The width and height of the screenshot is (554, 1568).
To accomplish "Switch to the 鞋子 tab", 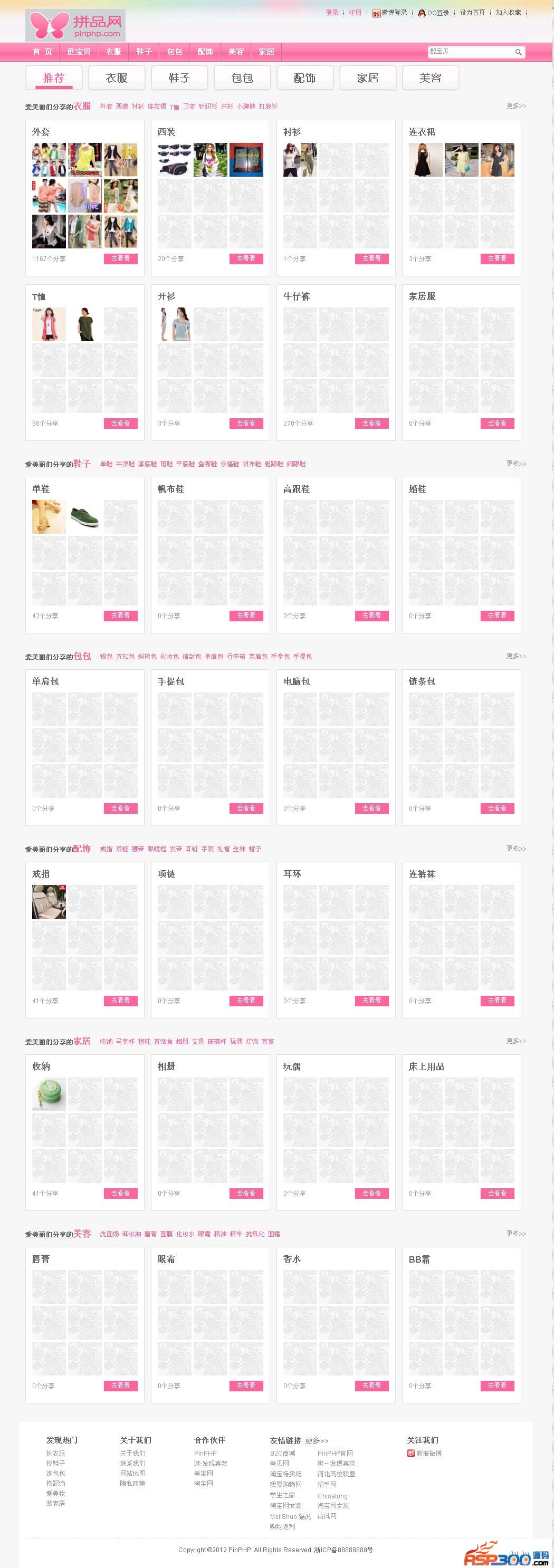I will pos(179,78).
